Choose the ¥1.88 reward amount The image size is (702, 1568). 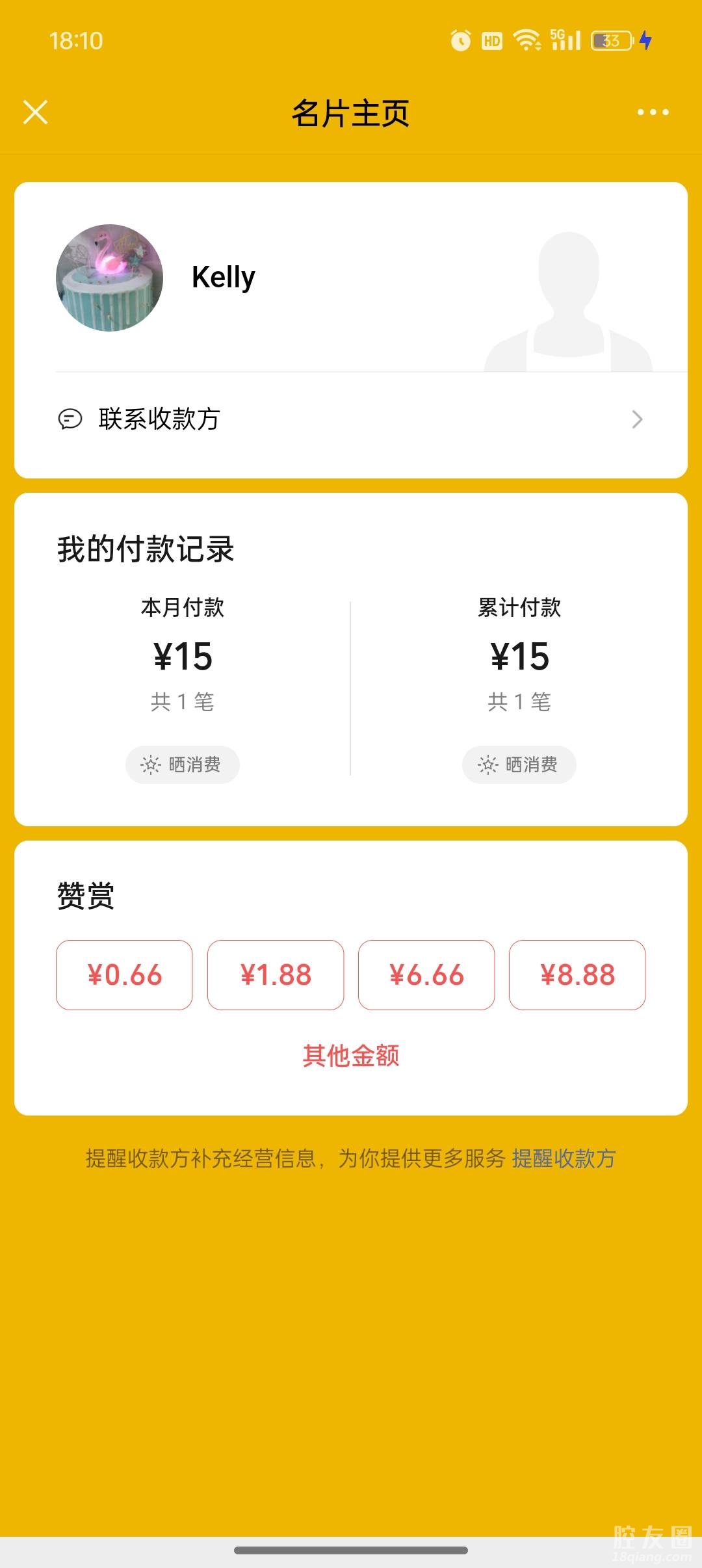276,975
